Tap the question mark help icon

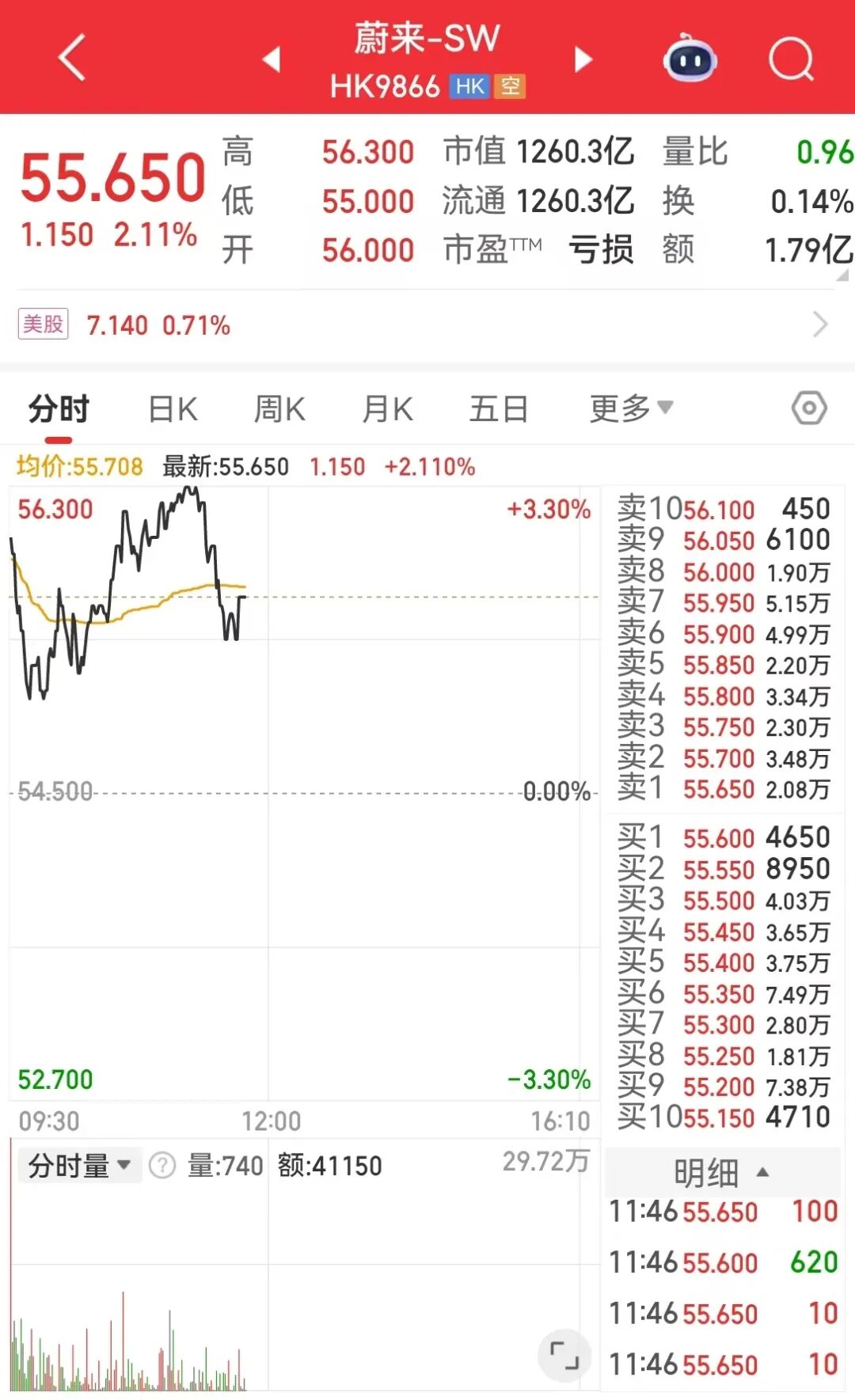click(162, 1166)
